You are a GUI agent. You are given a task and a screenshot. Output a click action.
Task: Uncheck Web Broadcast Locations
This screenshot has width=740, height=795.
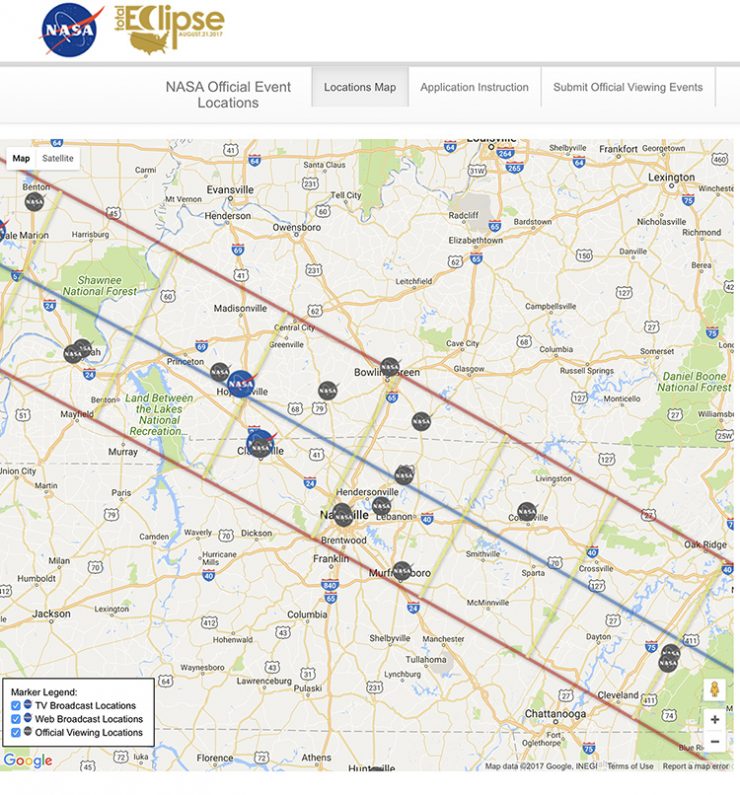[15, 719]
